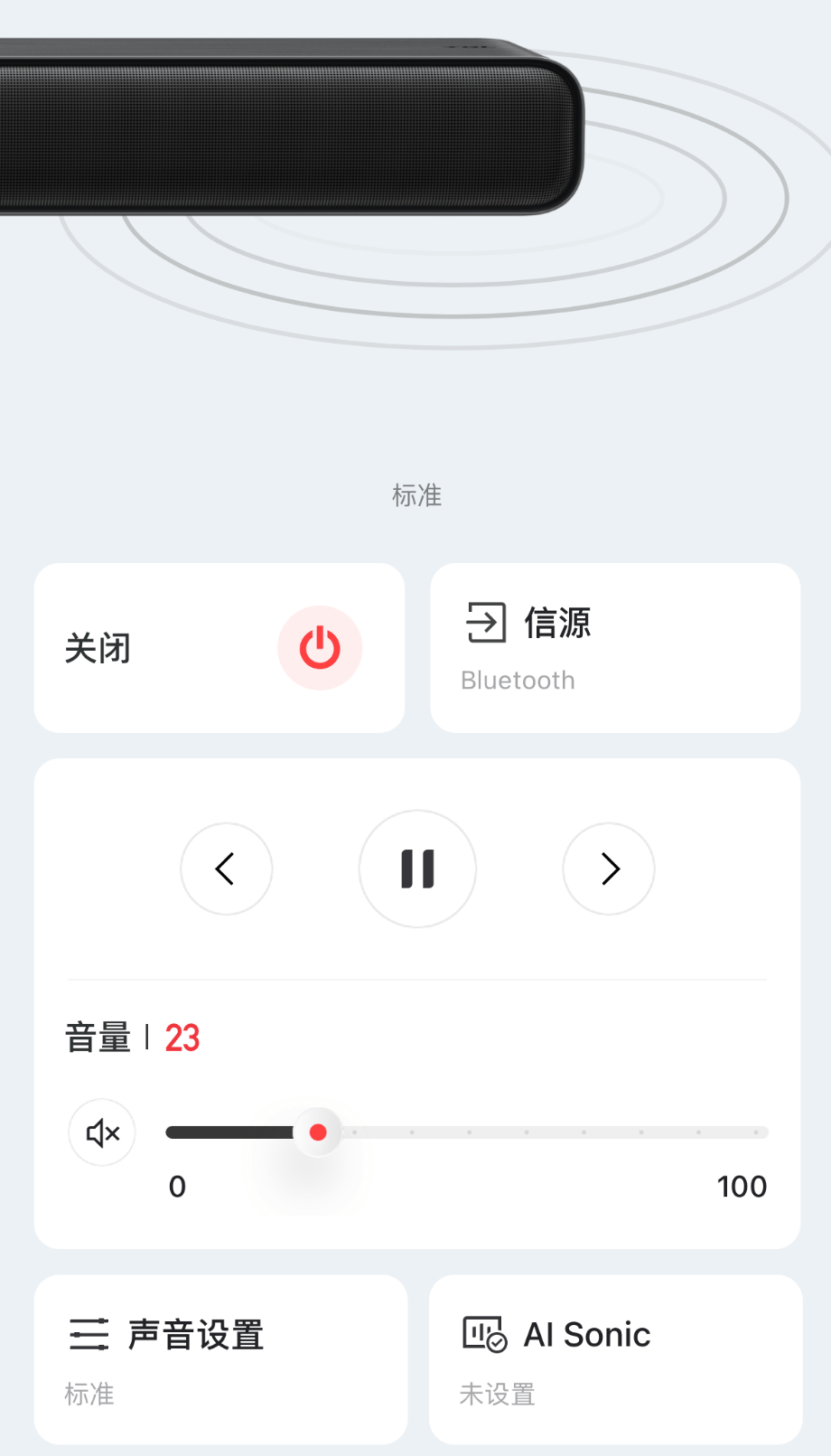This screenshot has width=831, height=1456.
Task: Skip to the next track
Action: (x=609, y=869)
